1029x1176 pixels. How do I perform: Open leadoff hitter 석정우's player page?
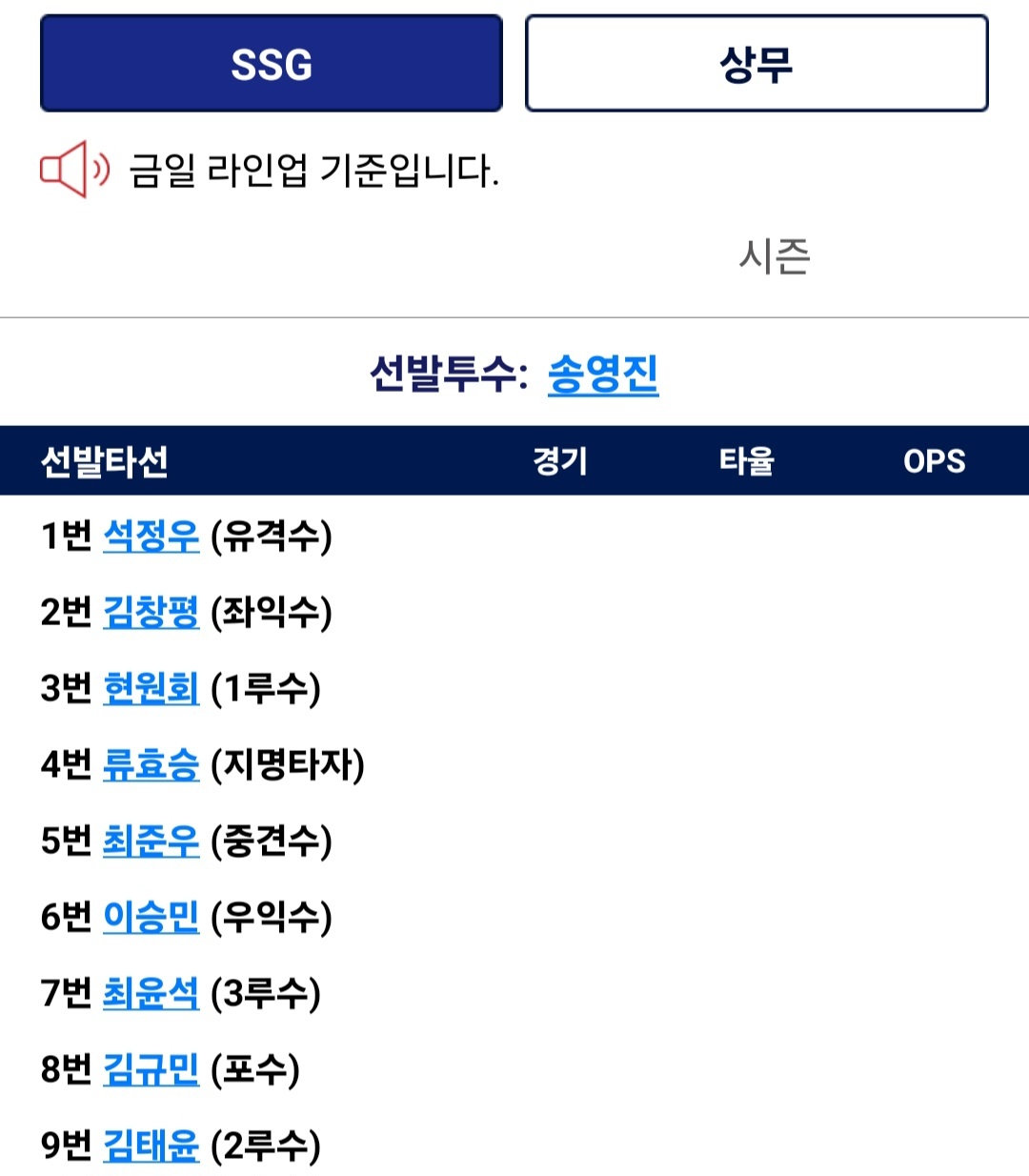[151, 536]
